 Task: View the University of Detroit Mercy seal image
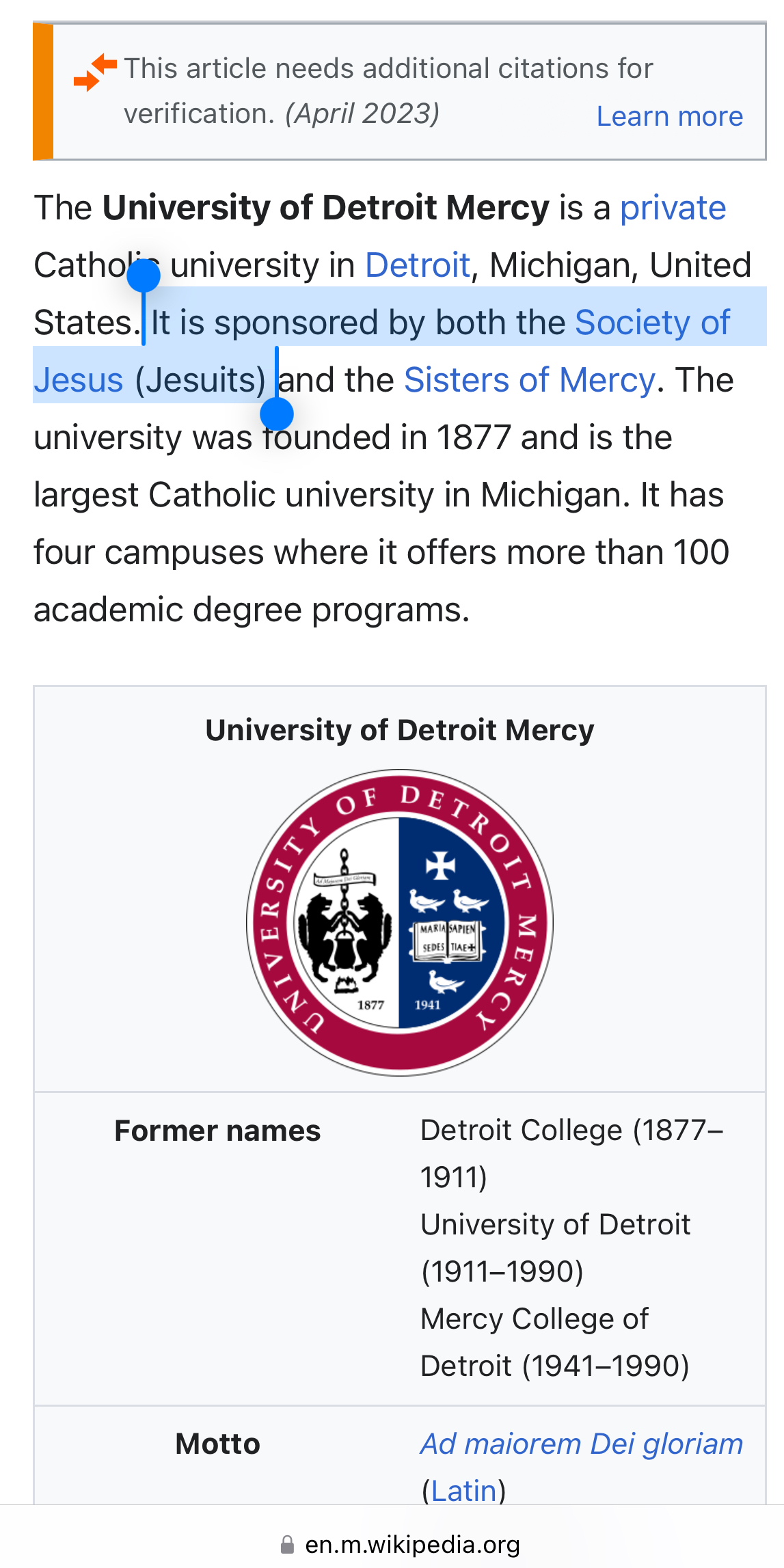[400, 922]
